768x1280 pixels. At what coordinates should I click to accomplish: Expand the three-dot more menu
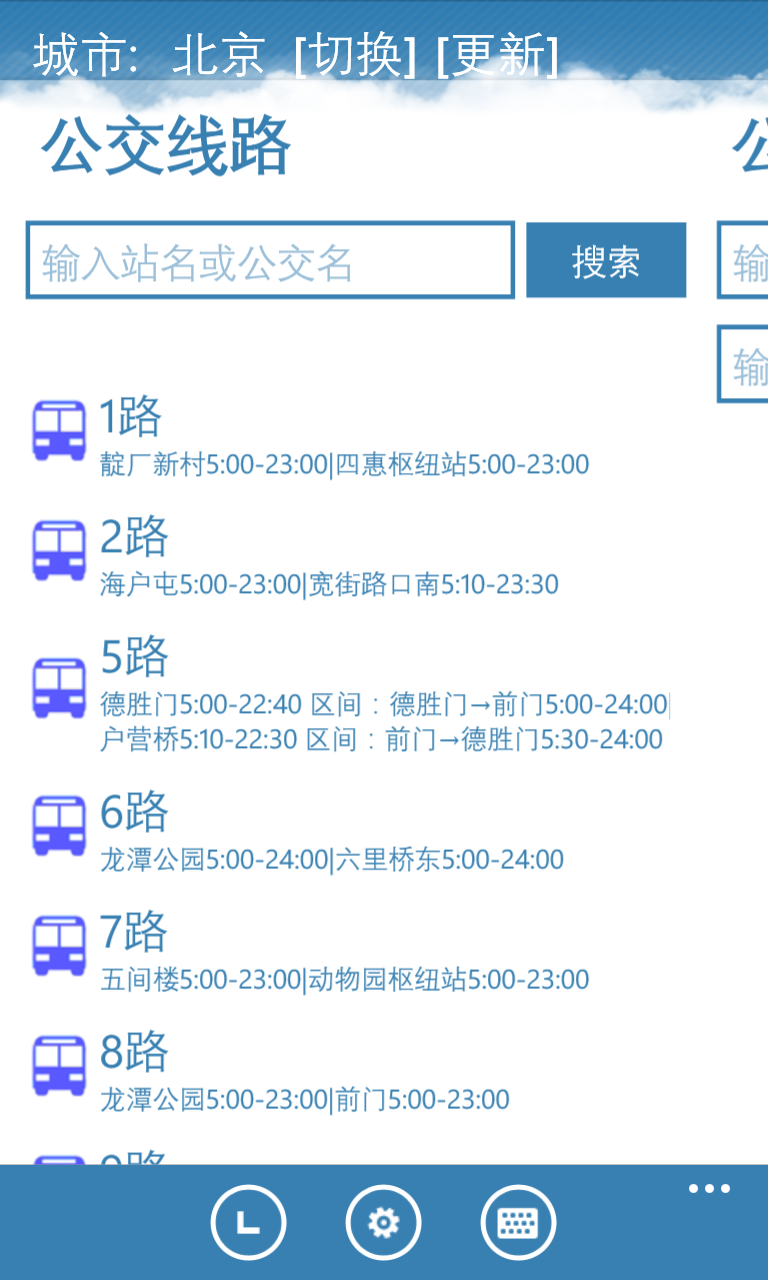tap(709, 1189)
